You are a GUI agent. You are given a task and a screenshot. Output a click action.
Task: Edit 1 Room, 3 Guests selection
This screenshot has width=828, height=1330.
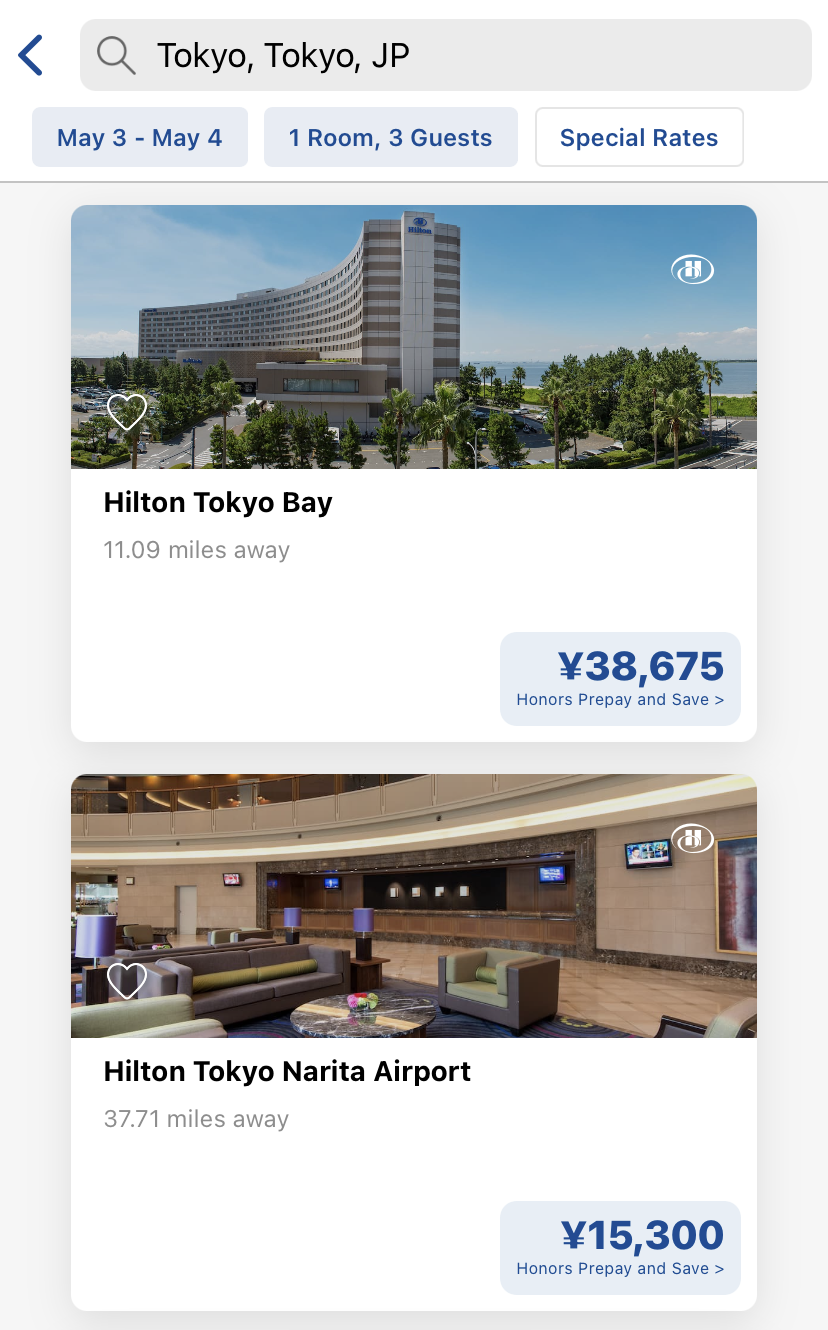click(391, 137)
